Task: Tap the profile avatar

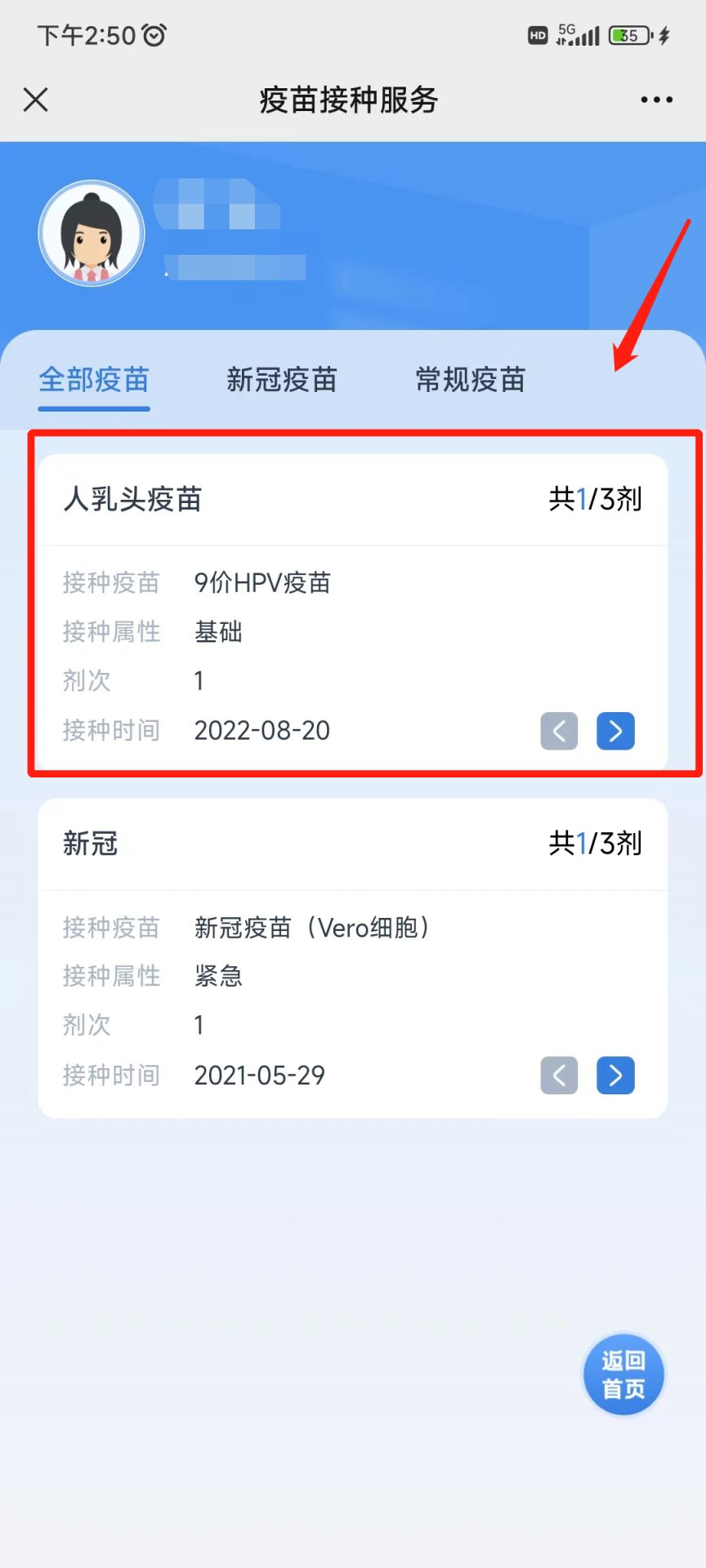Action: (92, 234)
